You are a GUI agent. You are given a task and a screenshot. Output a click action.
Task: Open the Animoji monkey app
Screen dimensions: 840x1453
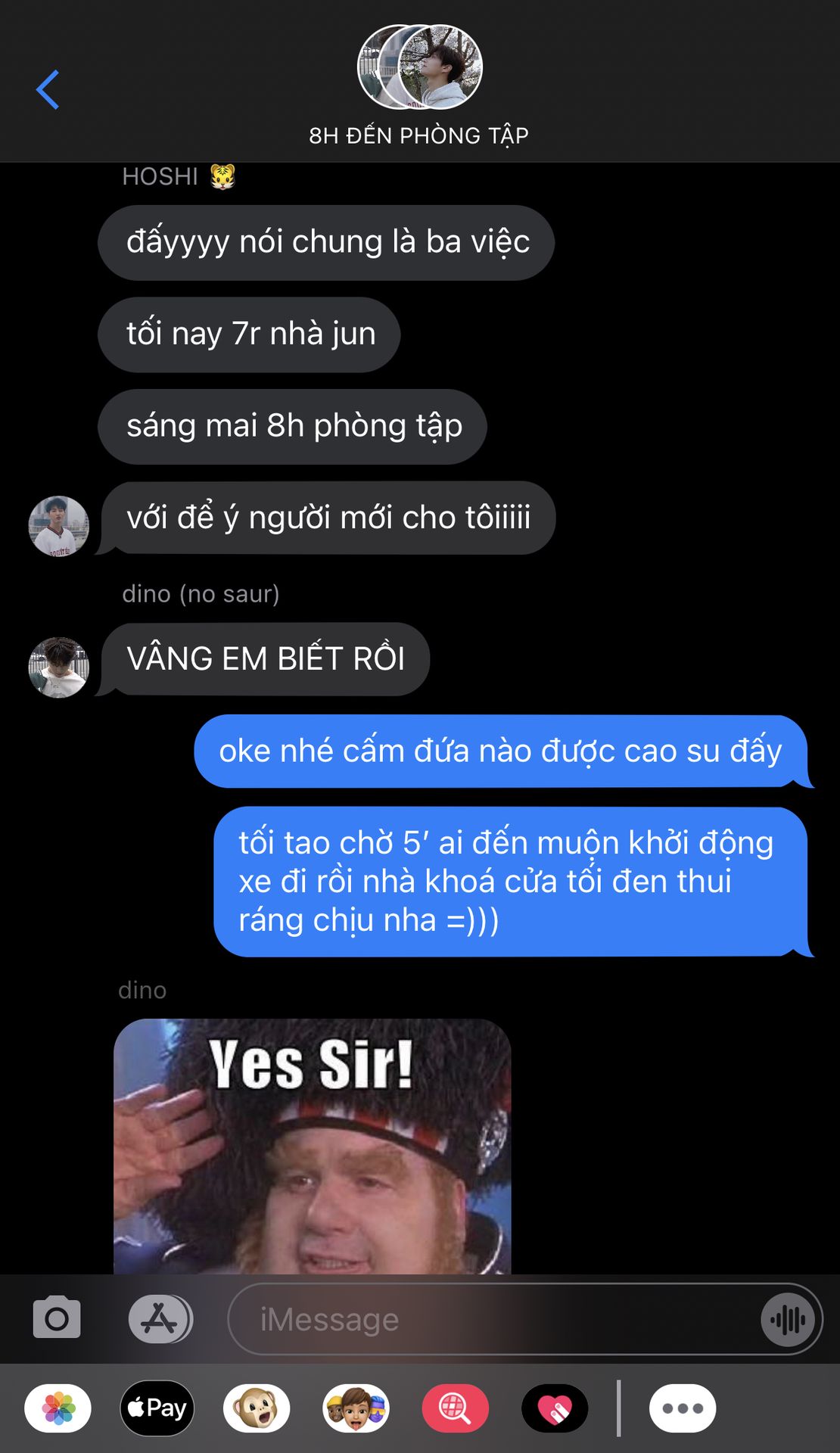pyautogui.click(x=257, y=1408)
